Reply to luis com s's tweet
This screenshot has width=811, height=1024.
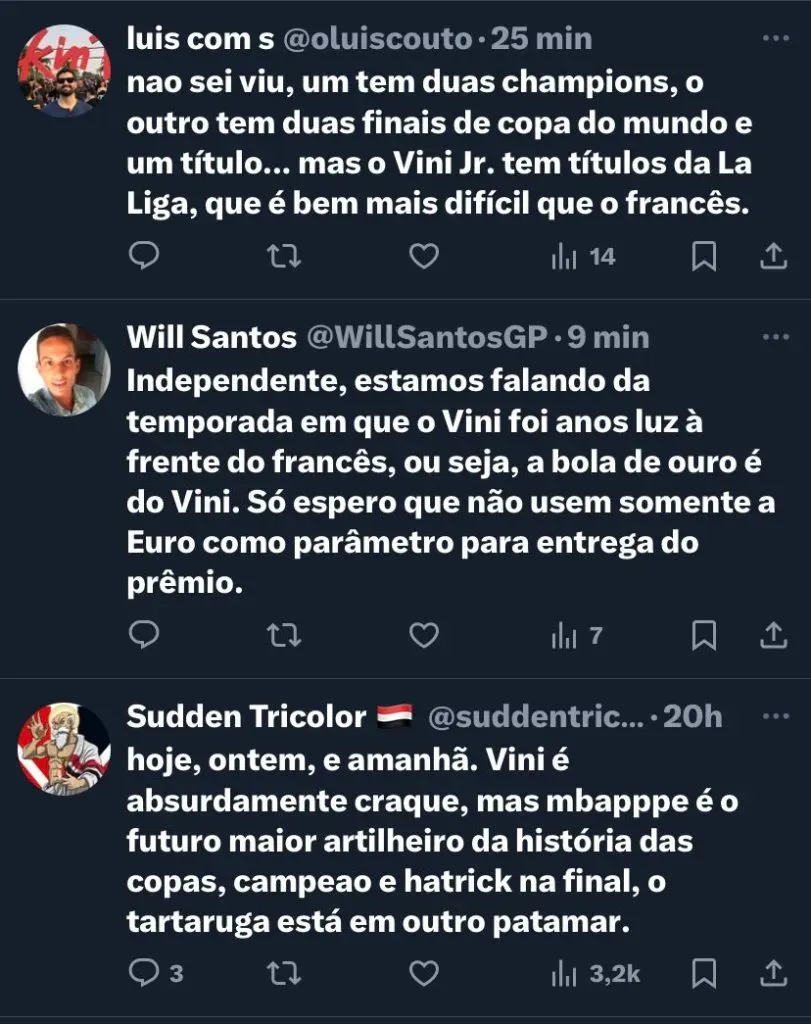pyautogui.click(x=145, y=257)
